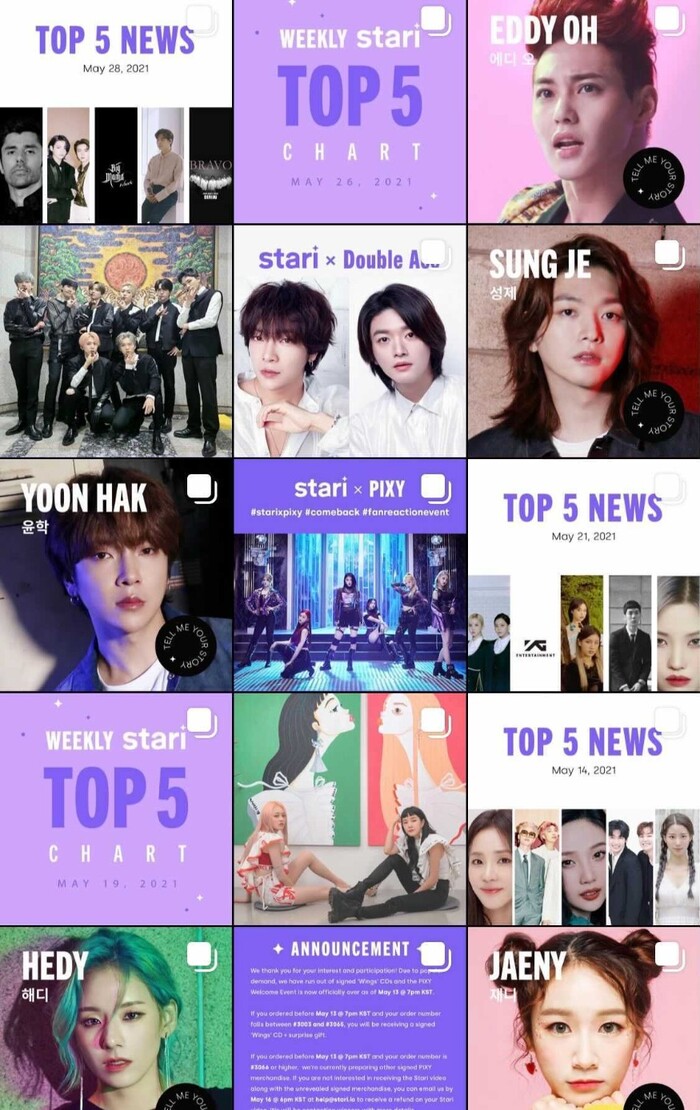Open the stari x Double Ace post
The width and height of the screenshot is (700, 1110).
pyautogui.click(x=349, y=341)
